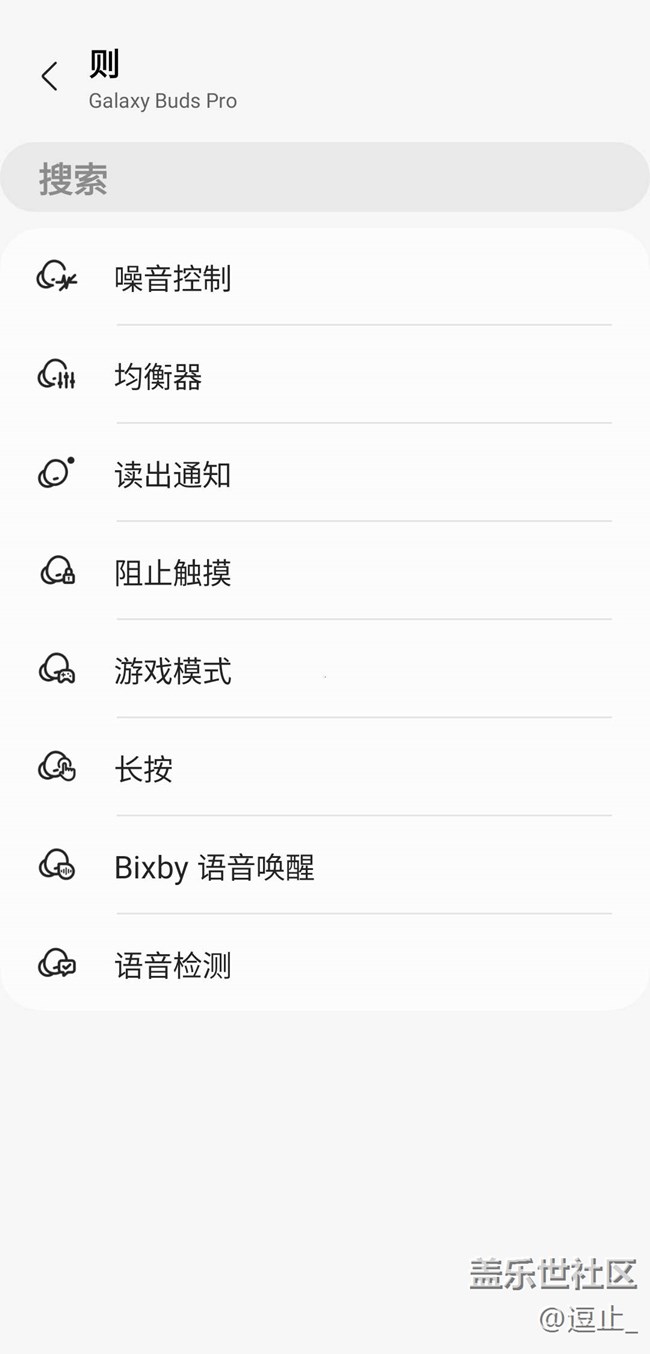Open Bixby 语音唤醒 voice wake-up

(x=325, y=866)
